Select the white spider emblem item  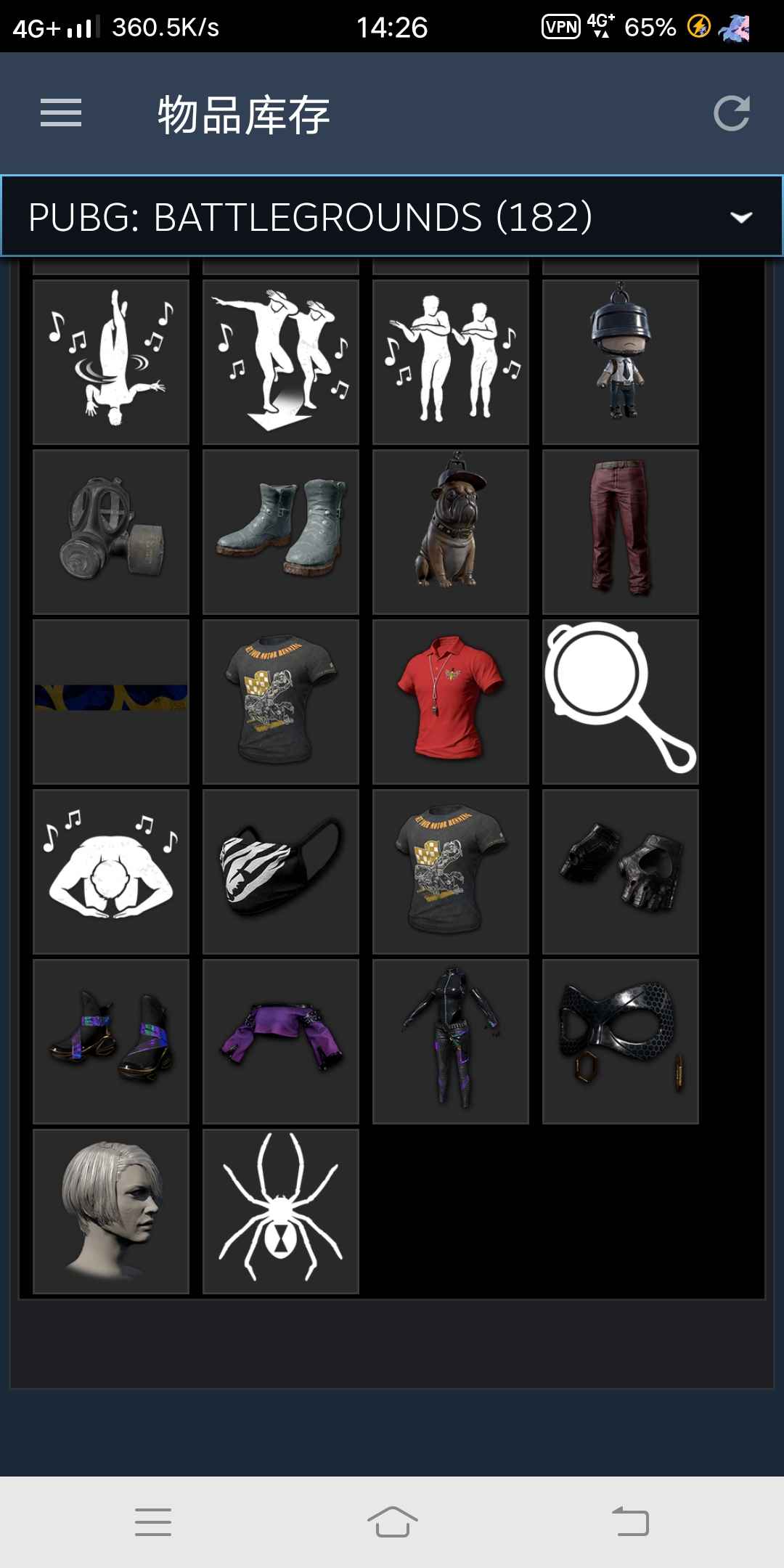(x=281, y=1211)
